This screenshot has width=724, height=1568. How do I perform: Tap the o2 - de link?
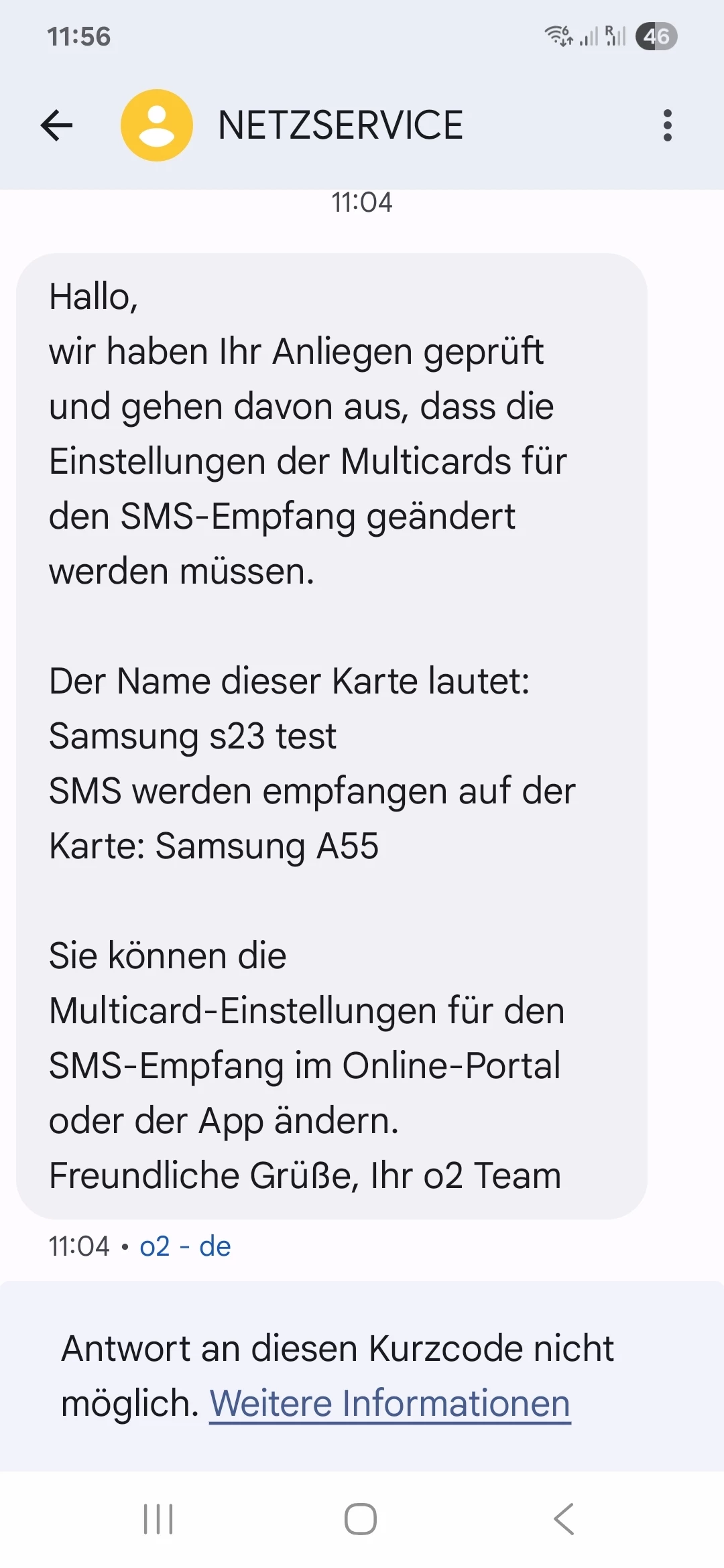pos(185,1246)
